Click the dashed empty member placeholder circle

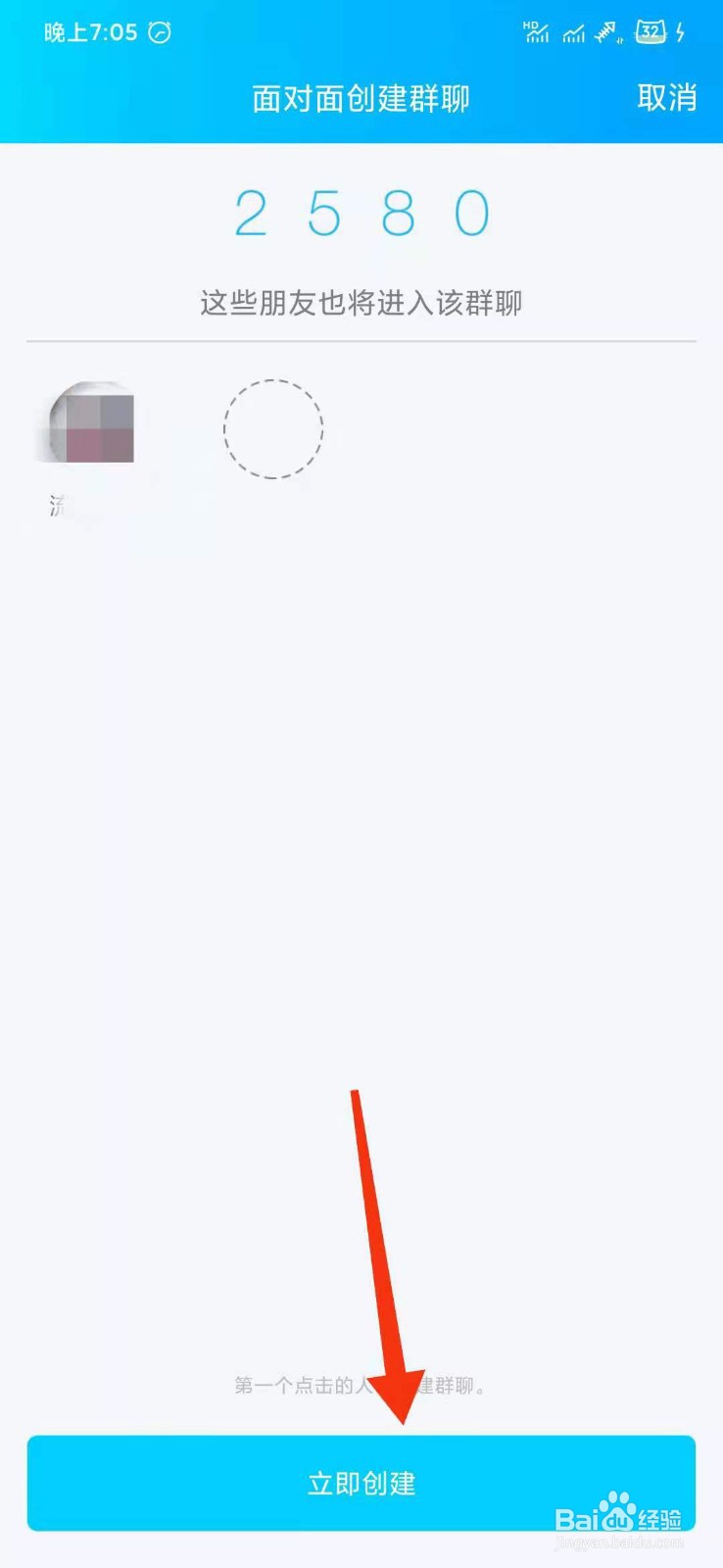[x=273, y=430]
